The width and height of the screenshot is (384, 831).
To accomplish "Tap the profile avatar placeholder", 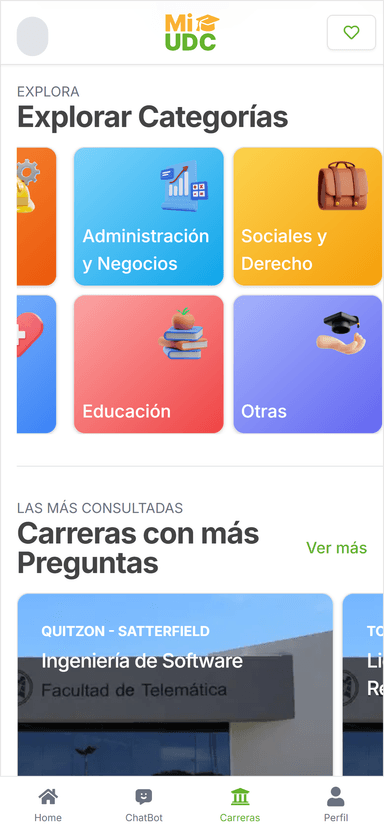I will 33,36.
